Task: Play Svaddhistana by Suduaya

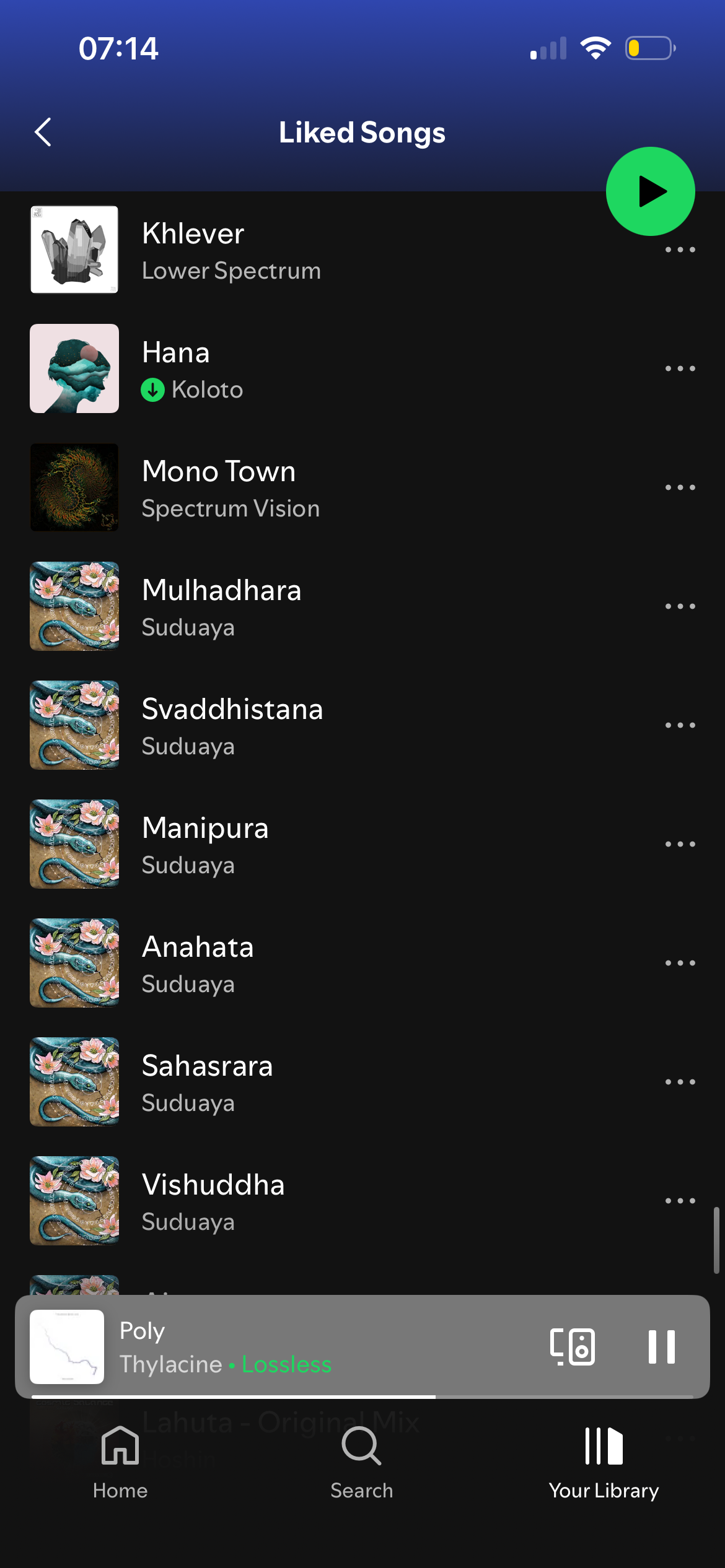Action: 310,726
